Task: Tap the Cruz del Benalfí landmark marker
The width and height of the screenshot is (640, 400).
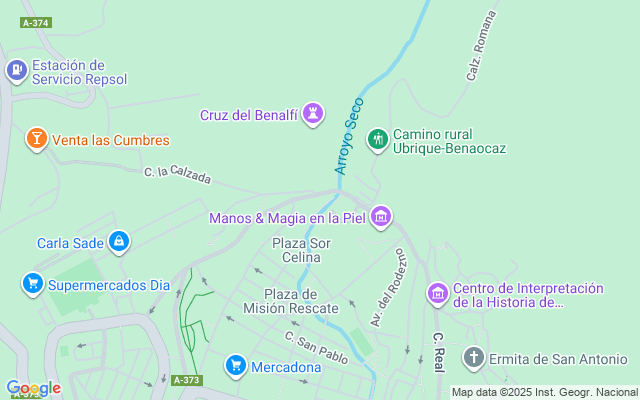Action: point(314,113)
